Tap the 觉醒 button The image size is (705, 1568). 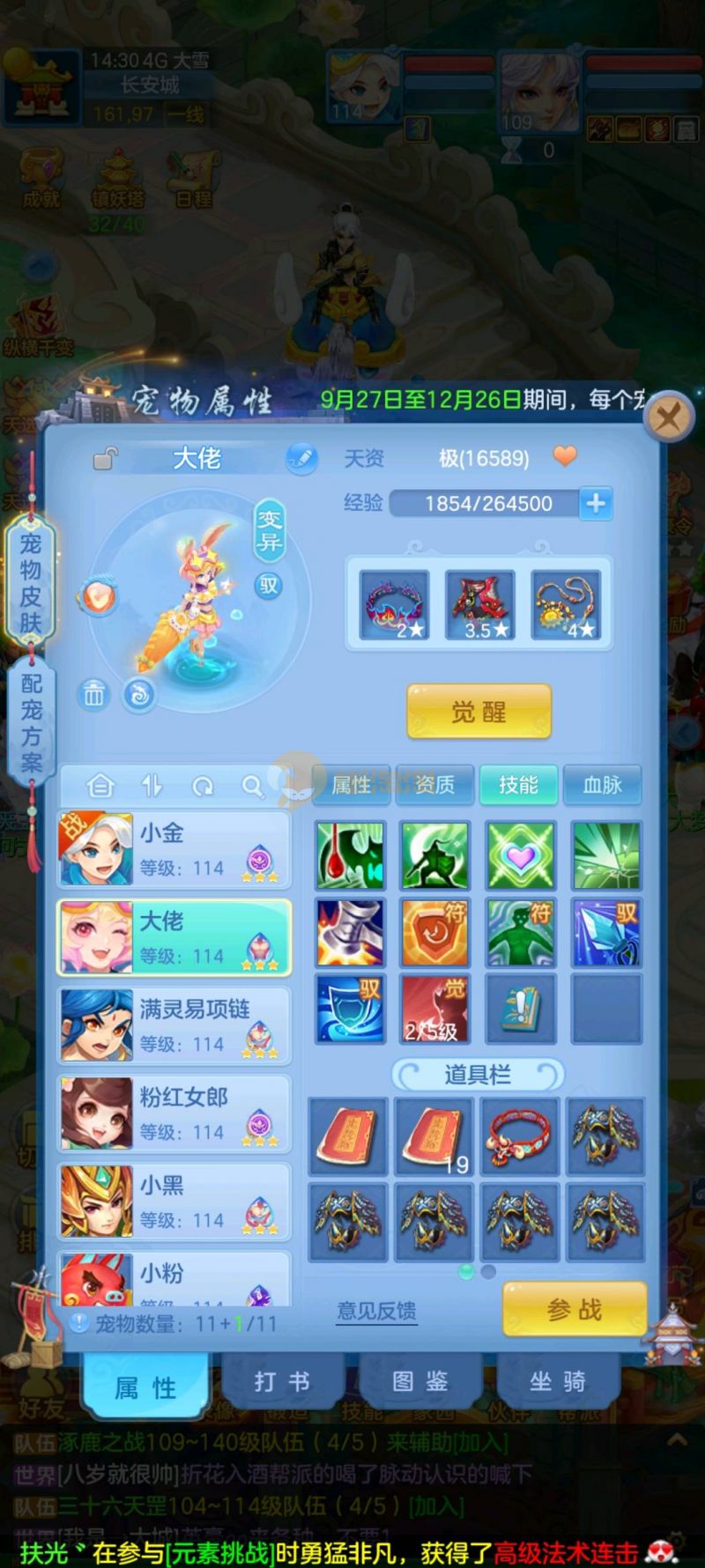tap(479, 712)
